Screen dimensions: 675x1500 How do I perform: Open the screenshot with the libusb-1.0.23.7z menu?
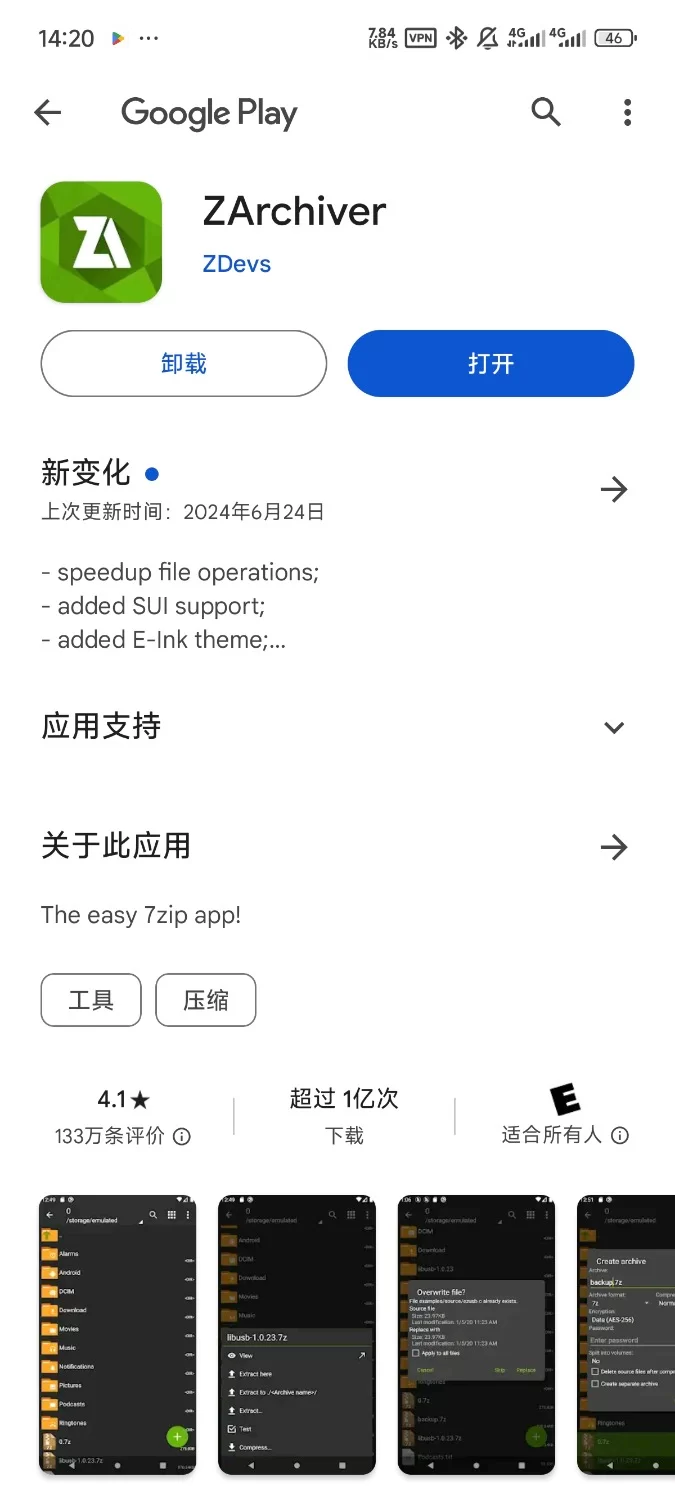(297, 1334)
